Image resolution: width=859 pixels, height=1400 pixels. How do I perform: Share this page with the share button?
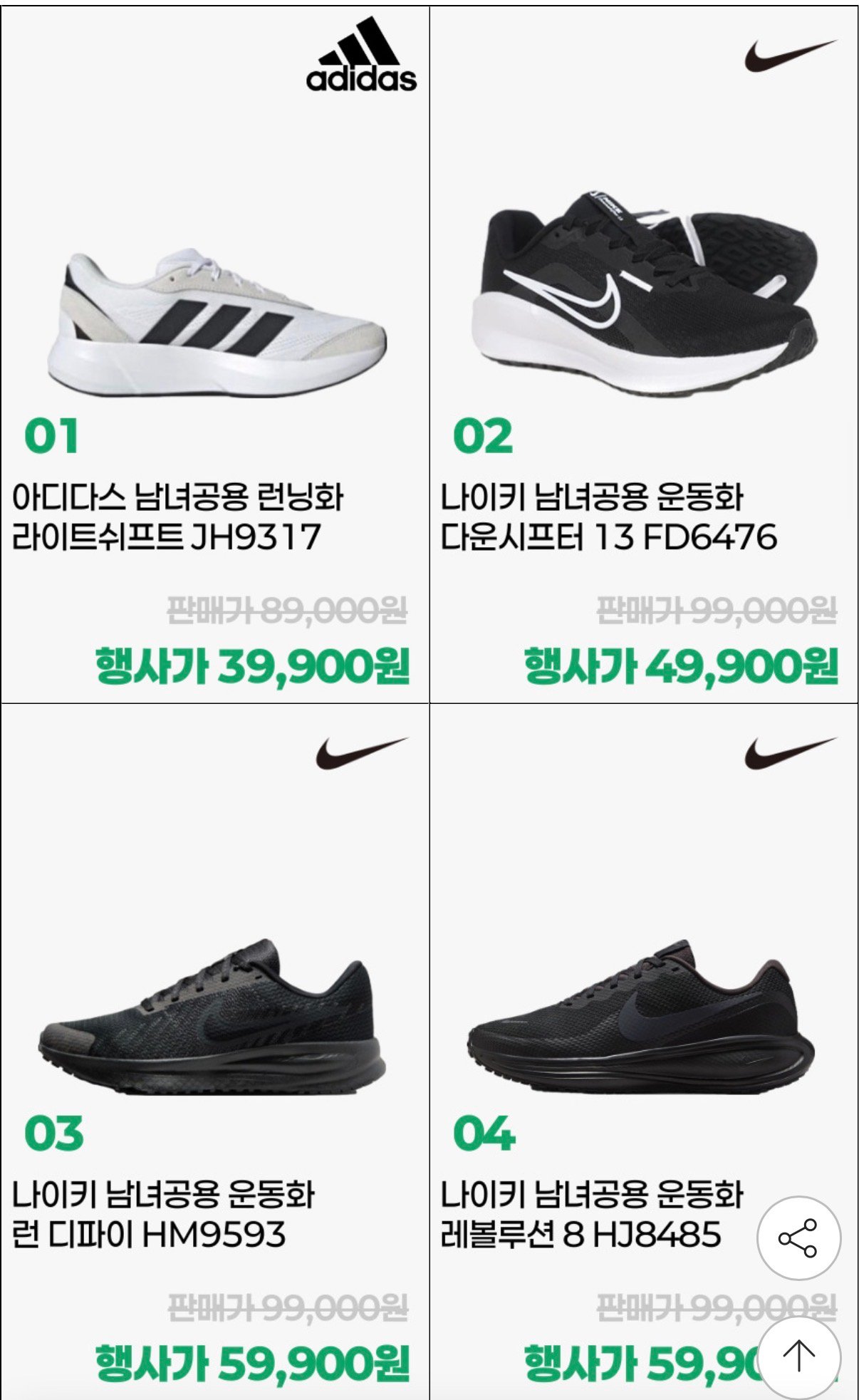(x=798, y=1239)
